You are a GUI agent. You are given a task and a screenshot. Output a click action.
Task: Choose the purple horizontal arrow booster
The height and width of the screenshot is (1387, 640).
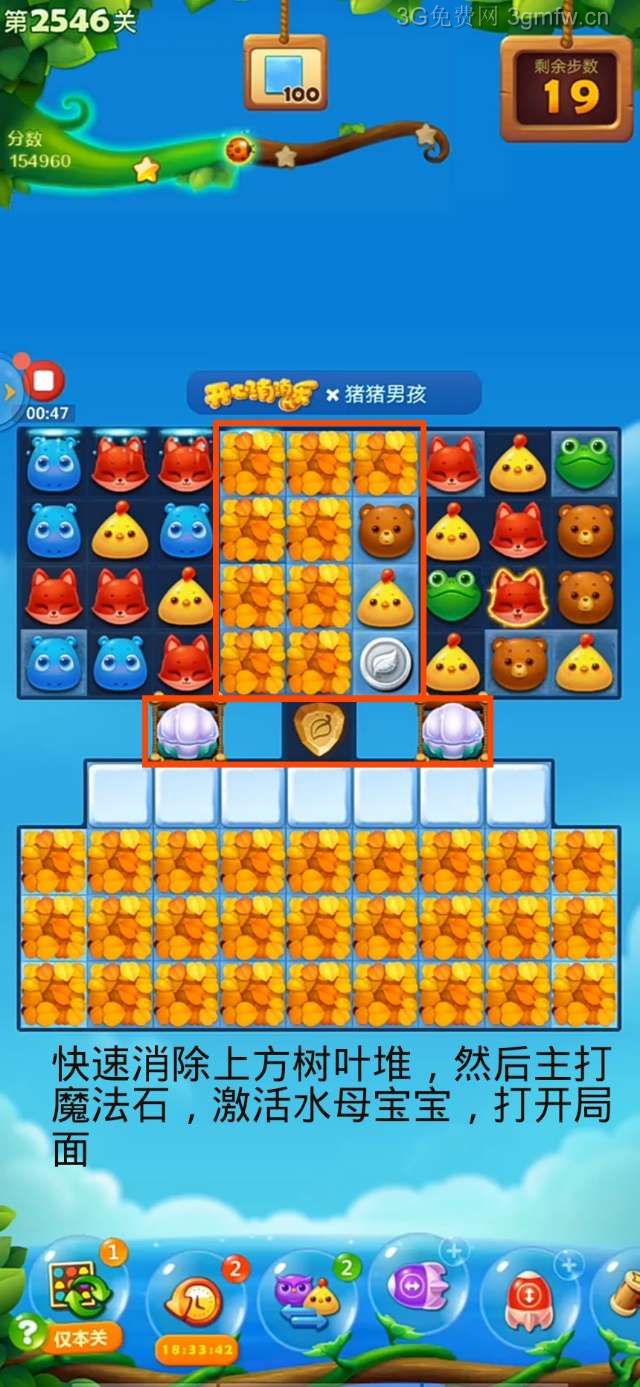coord(418,1285)
